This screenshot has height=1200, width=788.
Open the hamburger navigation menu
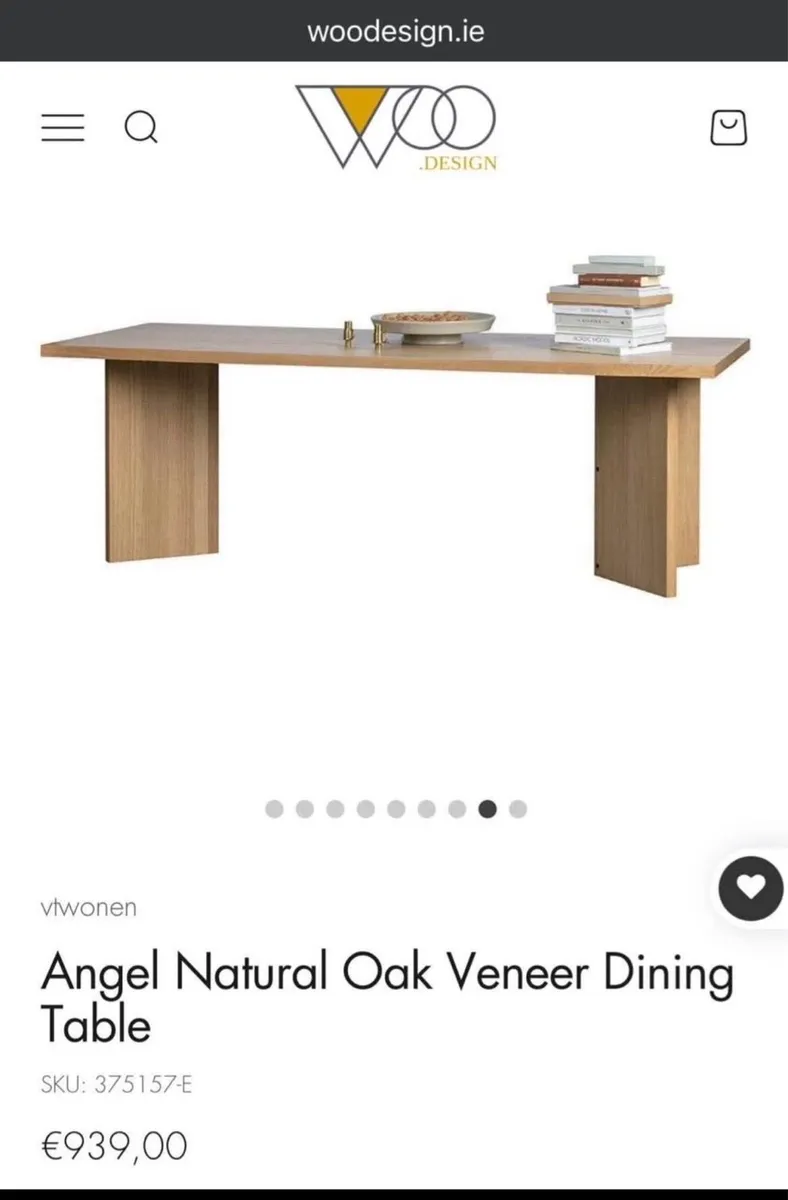click(62, 128)
